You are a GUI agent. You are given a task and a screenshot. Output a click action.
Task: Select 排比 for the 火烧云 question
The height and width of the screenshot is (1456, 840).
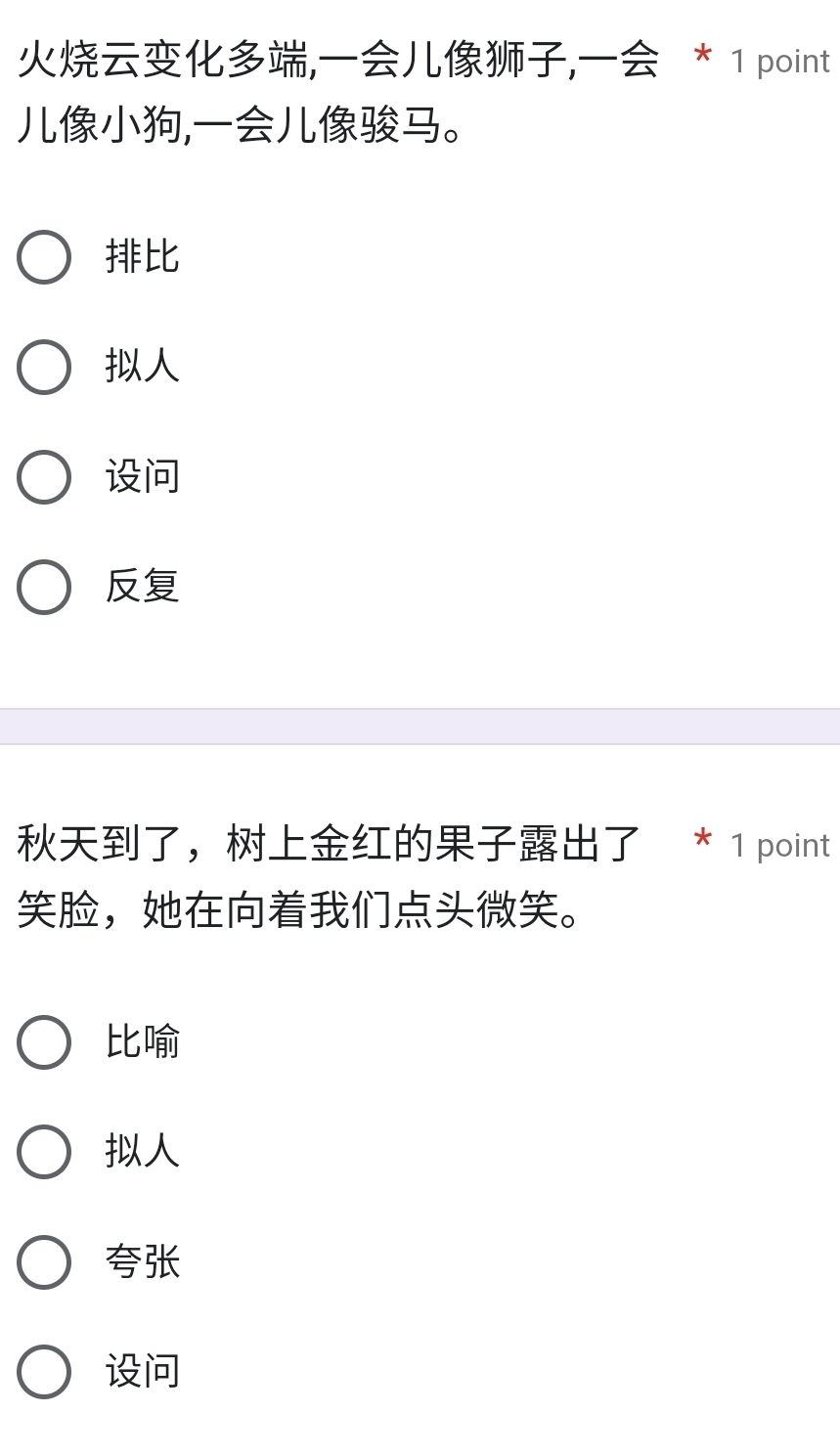(x=44, y=257)
